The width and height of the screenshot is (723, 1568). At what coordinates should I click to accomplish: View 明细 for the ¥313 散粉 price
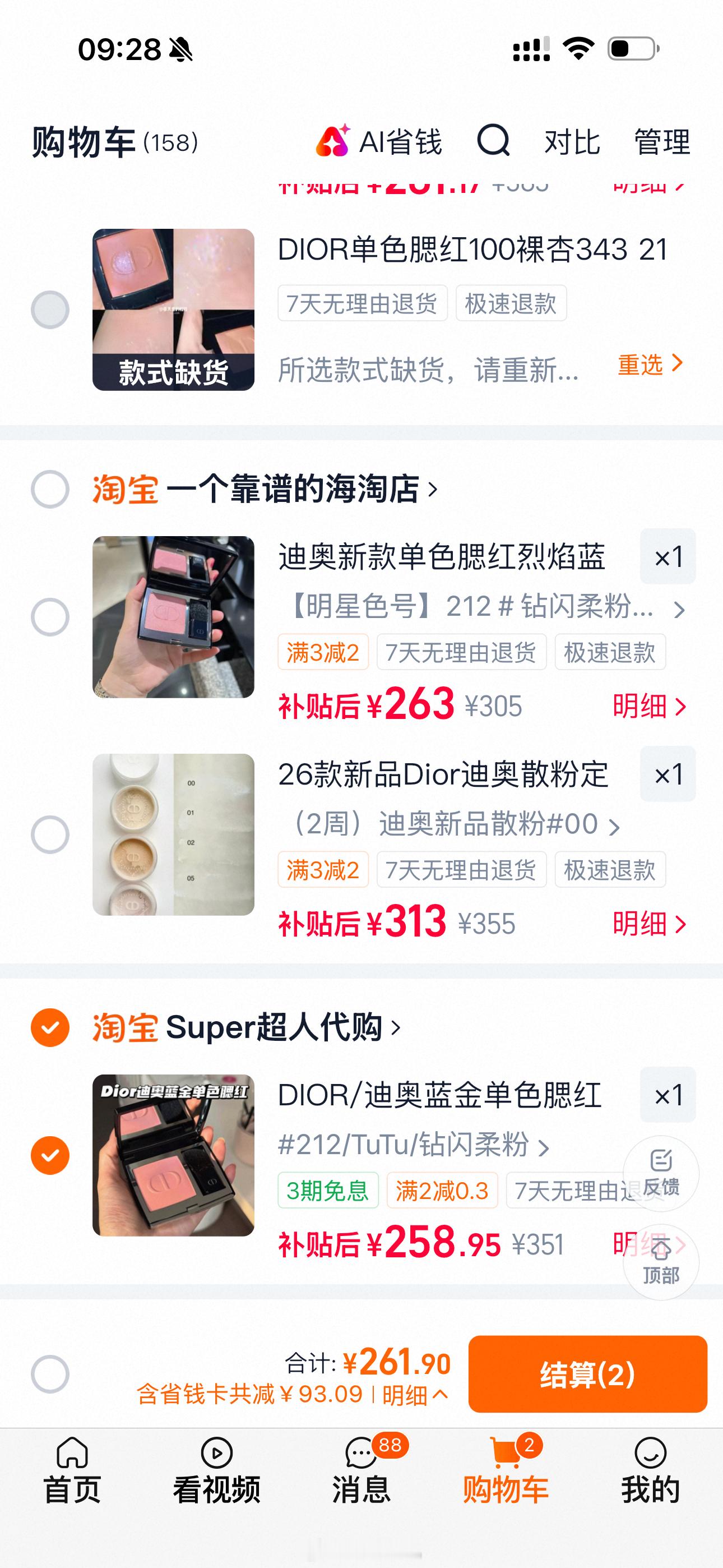650,924
